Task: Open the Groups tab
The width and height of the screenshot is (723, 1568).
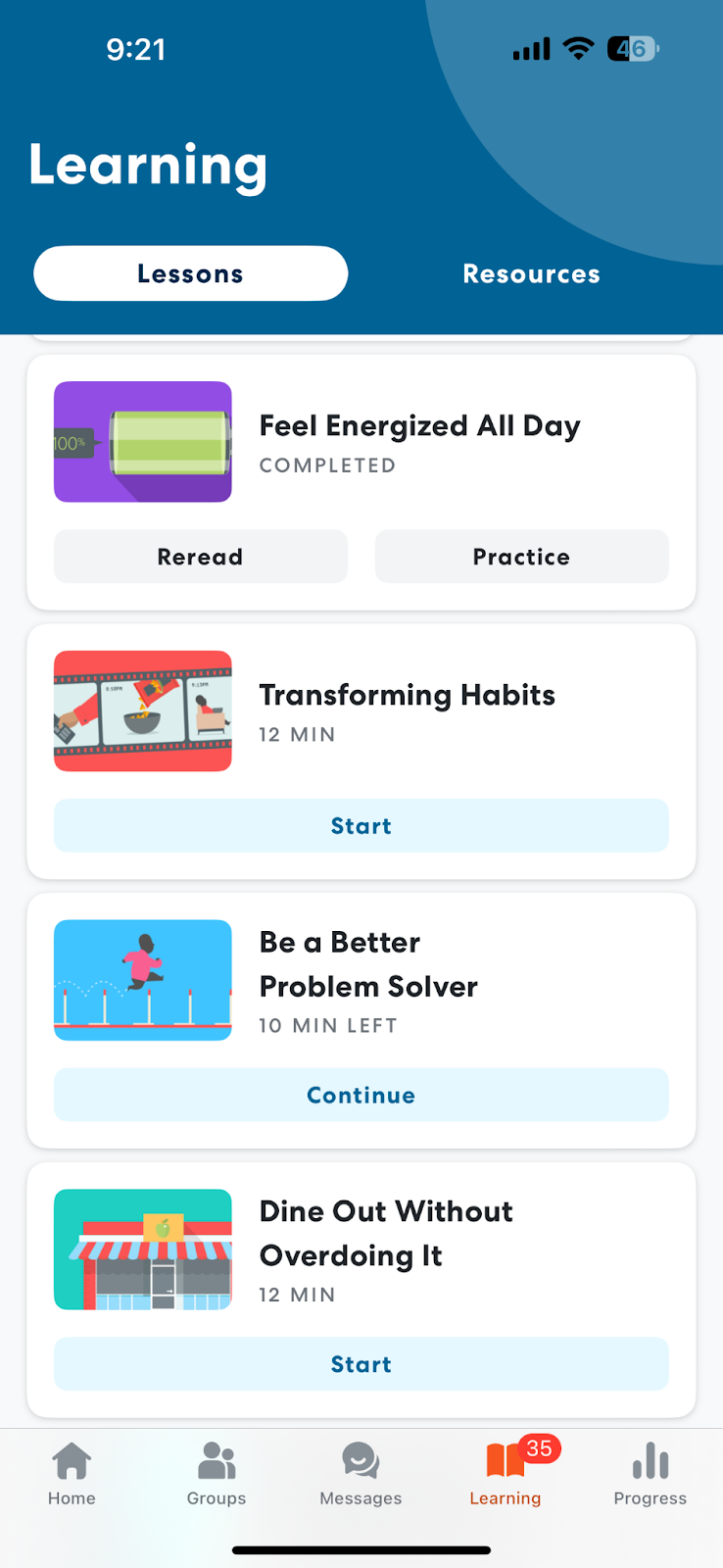Action: pos(217,1474)
